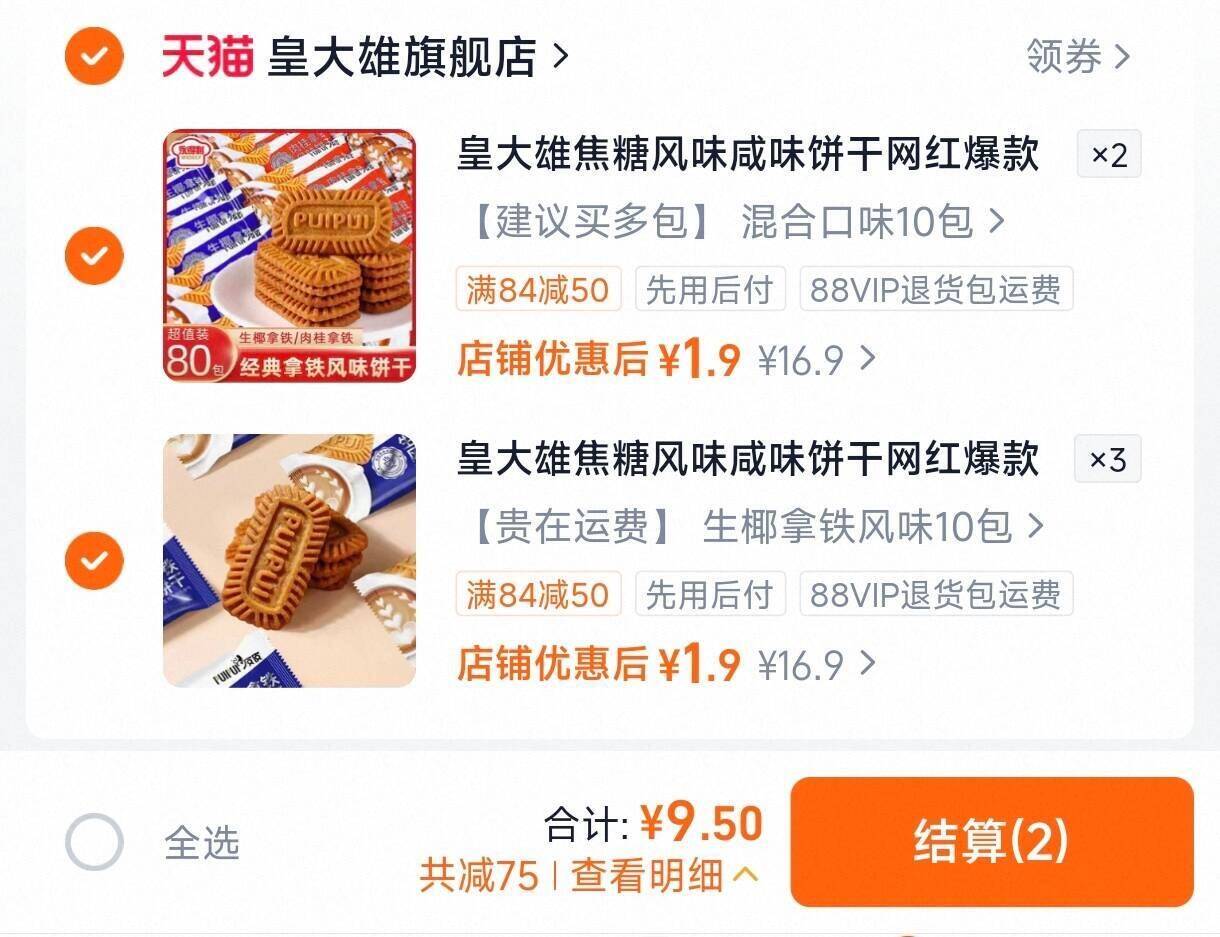The height and width of the screenshot is (937, 1220).
Task: Open the 生椰拿铁 cookie product image
Action: click(x=289, y=560)
